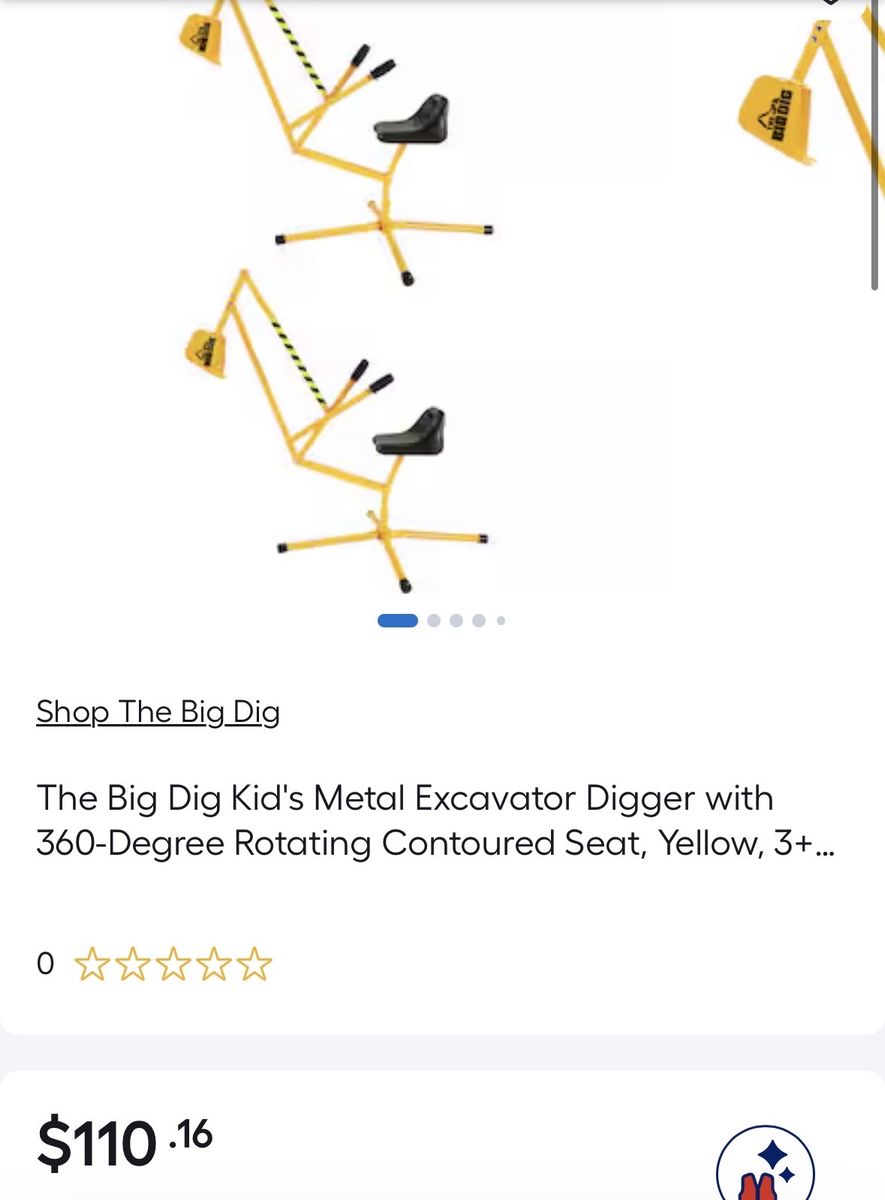The width and height of the screenshot is (885, 1200).
Task: Open the excavator product photo
Action: point(340,300)
